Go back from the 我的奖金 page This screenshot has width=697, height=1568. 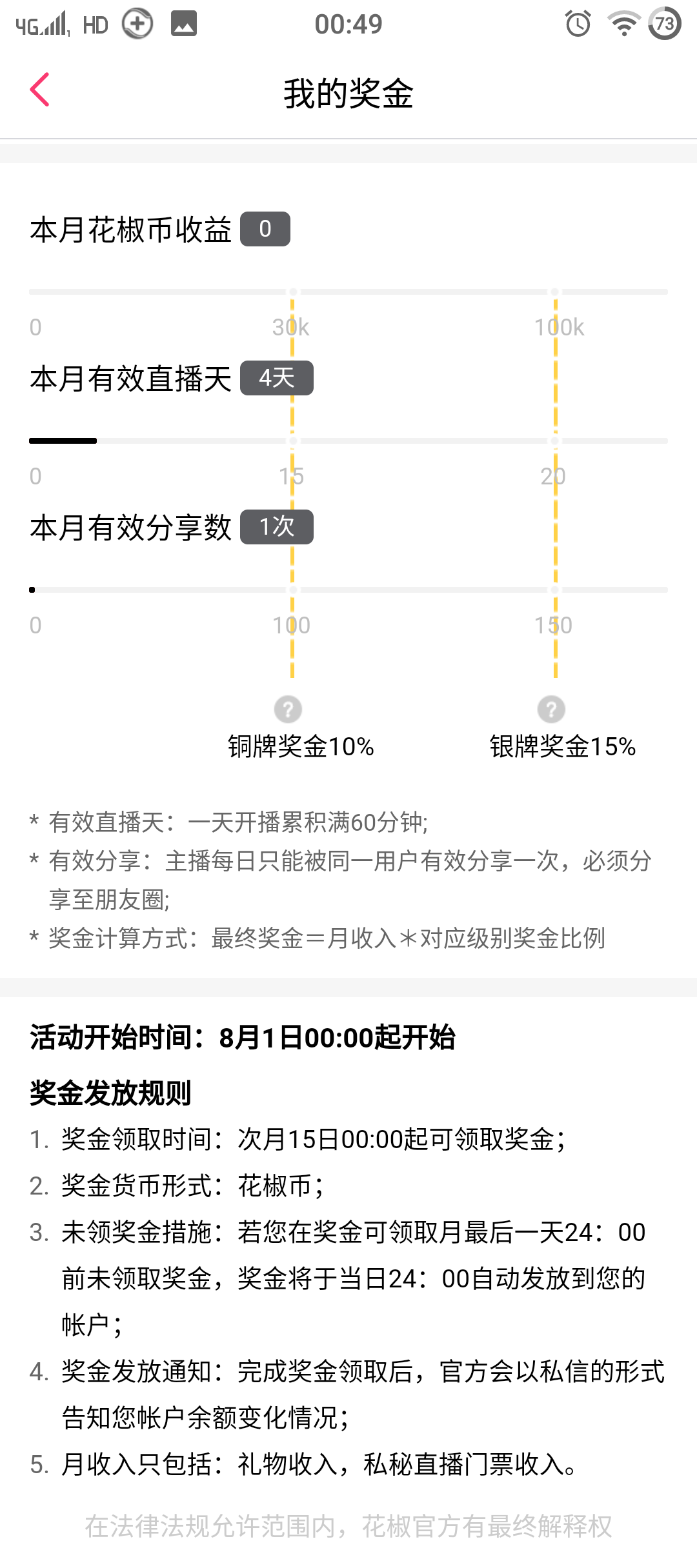(x=40, y=90)
